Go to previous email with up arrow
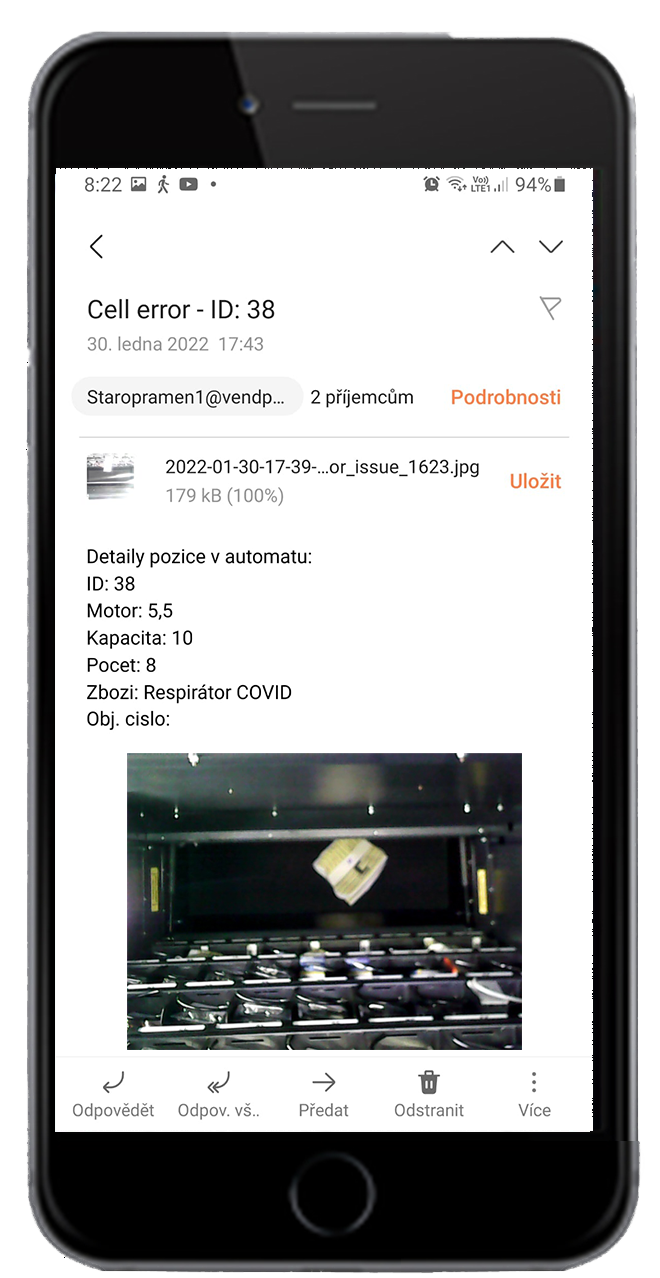This screenshot has height=1278, width=660. point(502,247)
